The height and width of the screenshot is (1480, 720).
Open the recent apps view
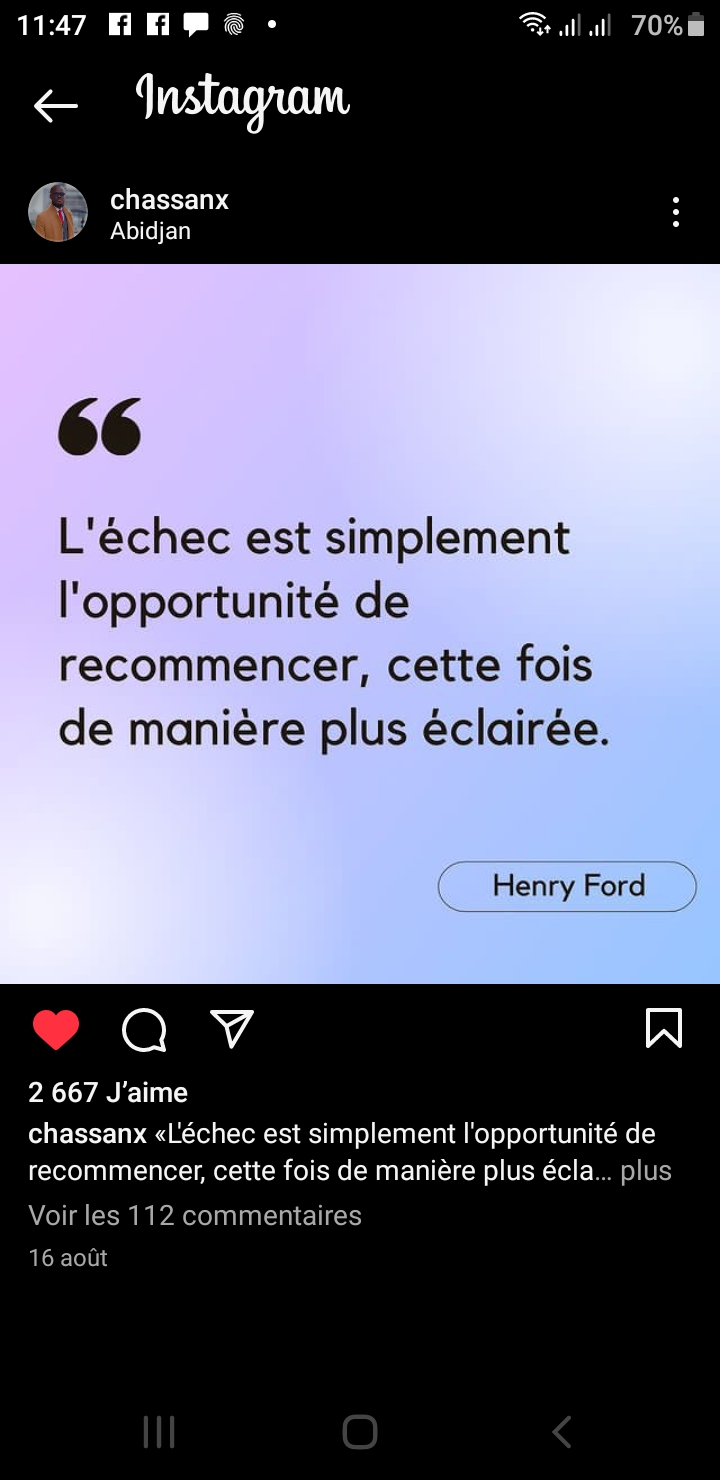click(x=159, y=1432)
